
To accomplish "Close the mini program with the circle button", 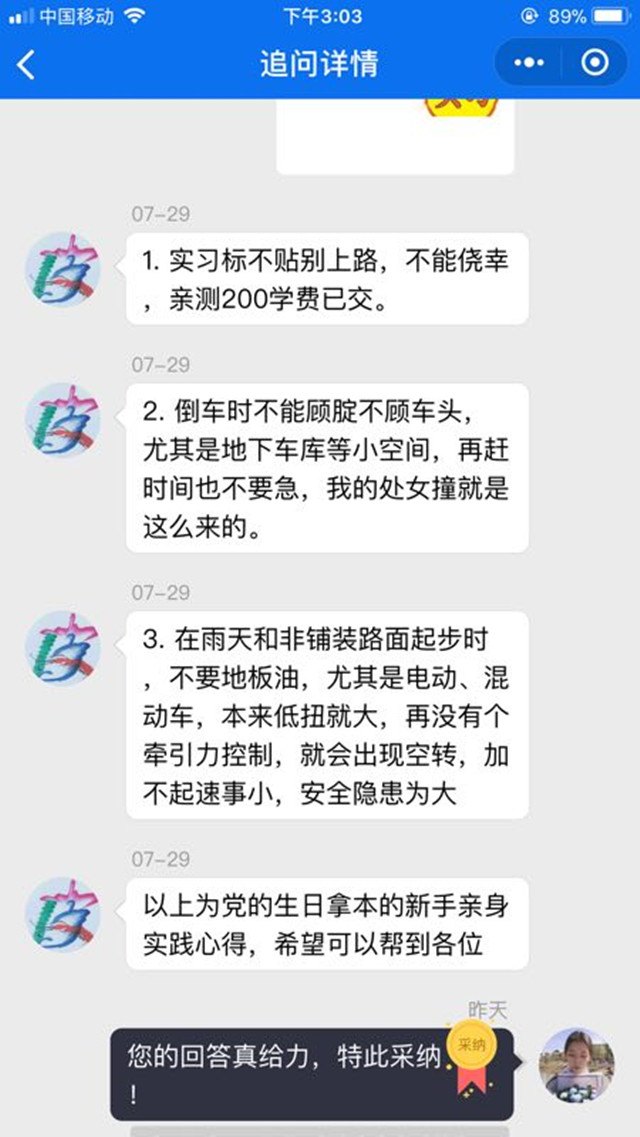I will point(595,63).
